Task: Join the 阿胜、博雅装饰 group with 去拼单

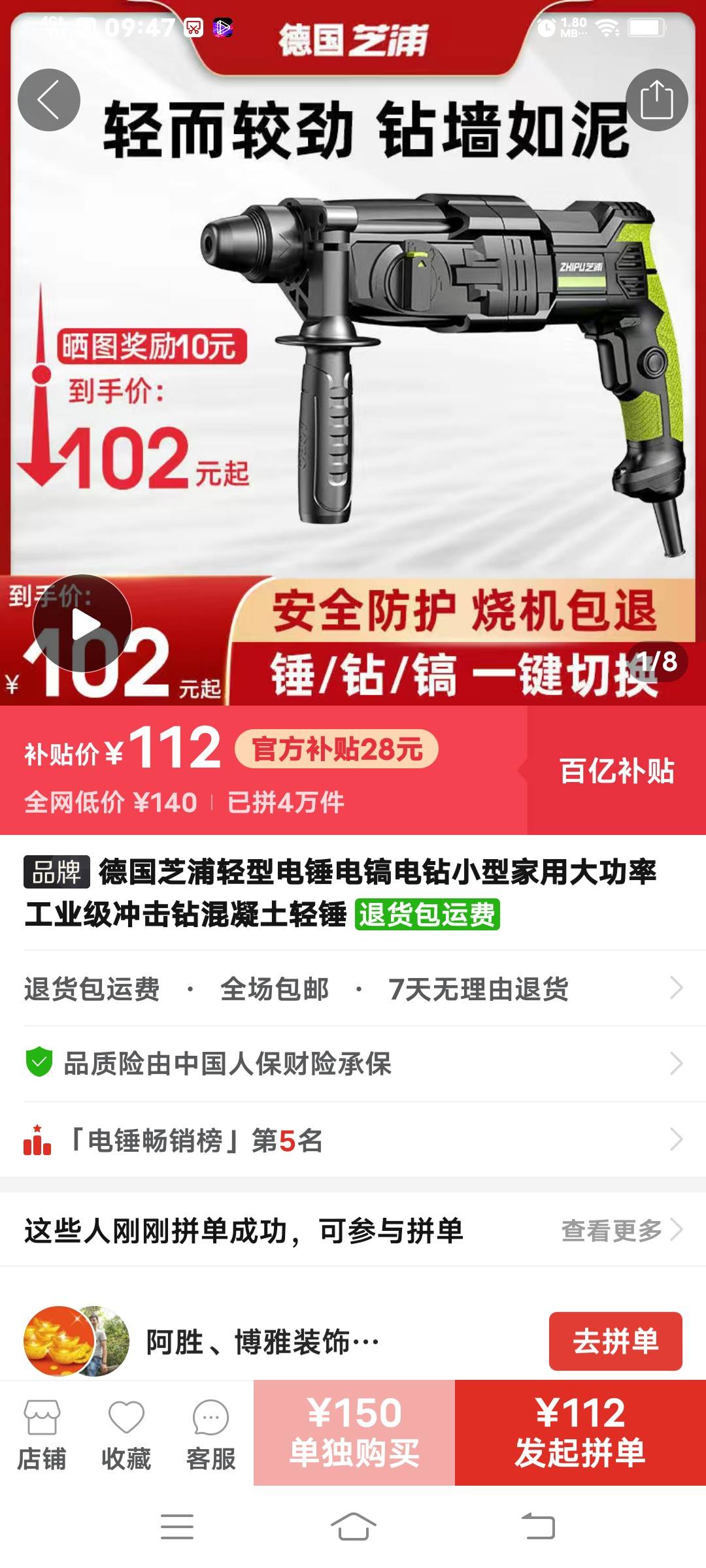Action: pos(615,1341)
